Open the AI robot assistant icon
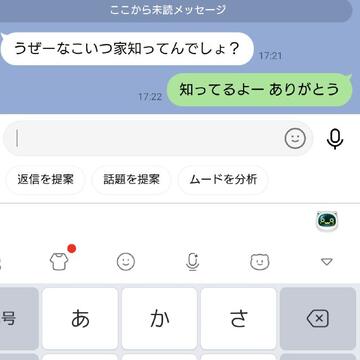360x360 pixels. coord(328,221)
